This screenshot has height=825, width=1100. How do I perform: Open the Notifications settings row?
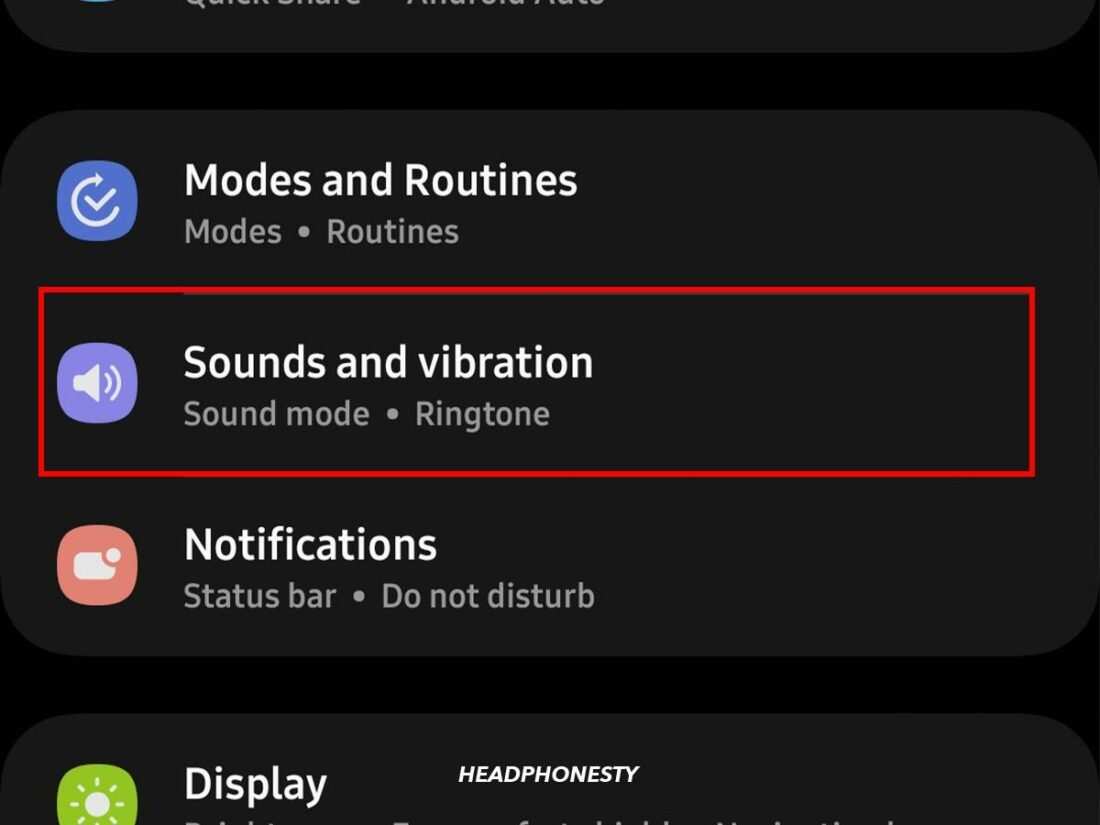(x=550, y=565)
